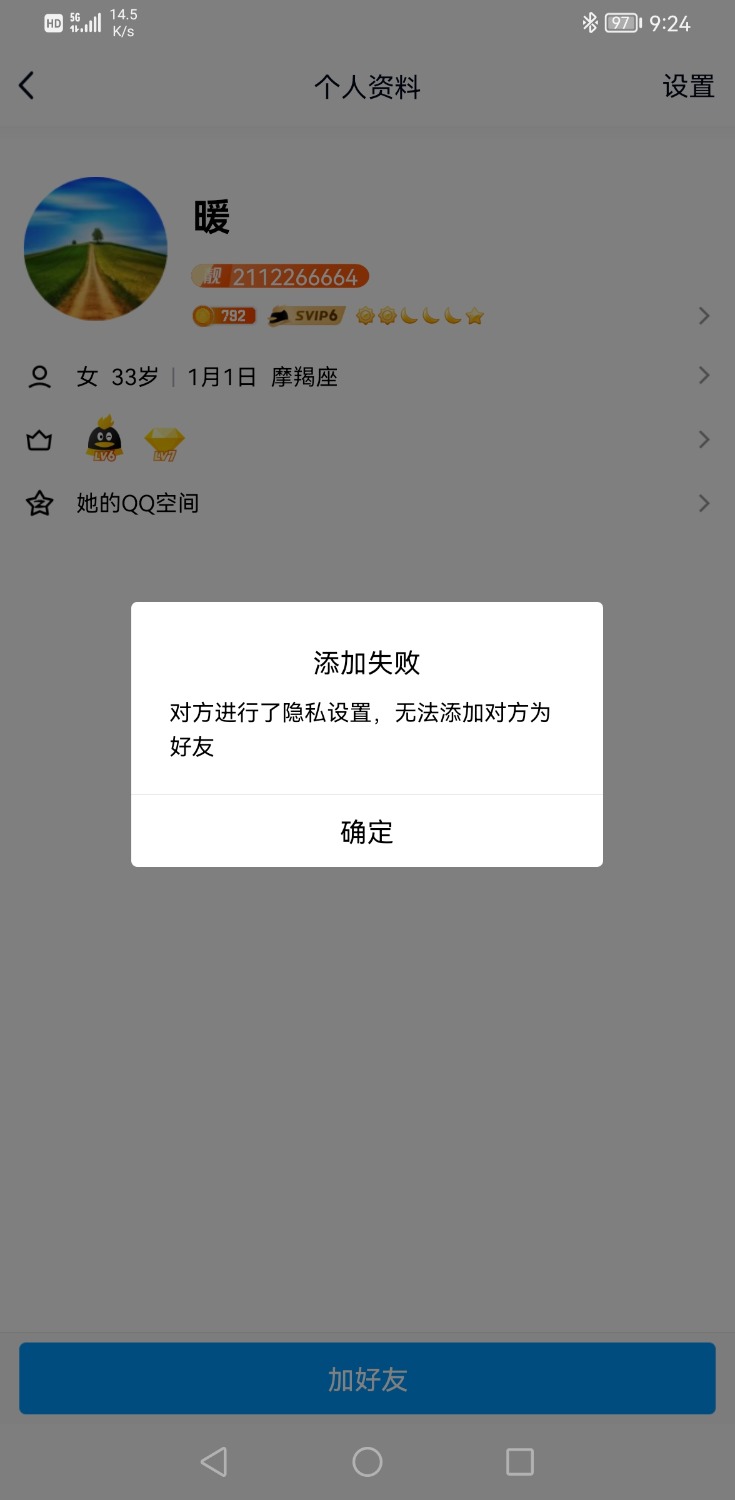Open 设置 at the top right

coord(689,86)
